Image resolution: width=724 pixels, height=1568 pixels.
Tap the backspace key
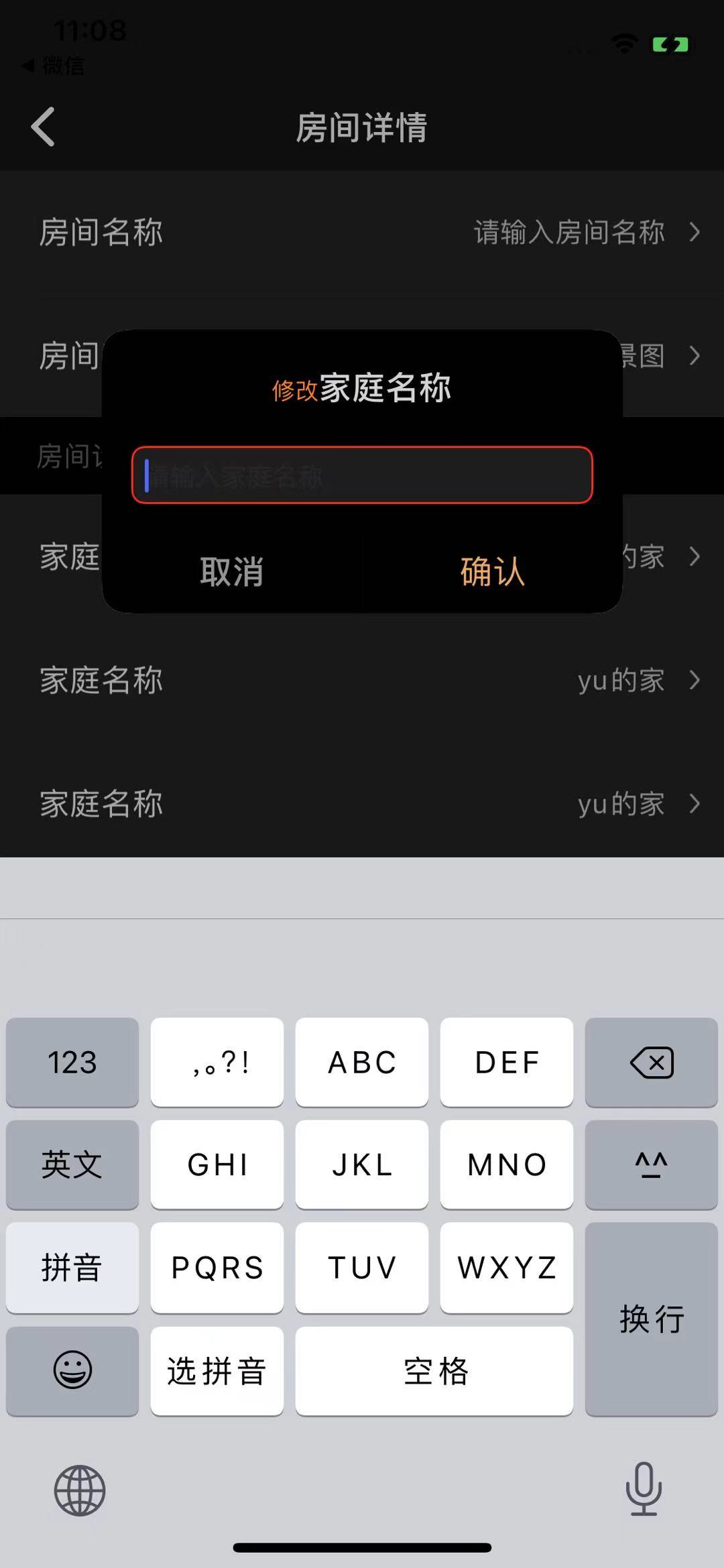click(x=651, y=1062)
